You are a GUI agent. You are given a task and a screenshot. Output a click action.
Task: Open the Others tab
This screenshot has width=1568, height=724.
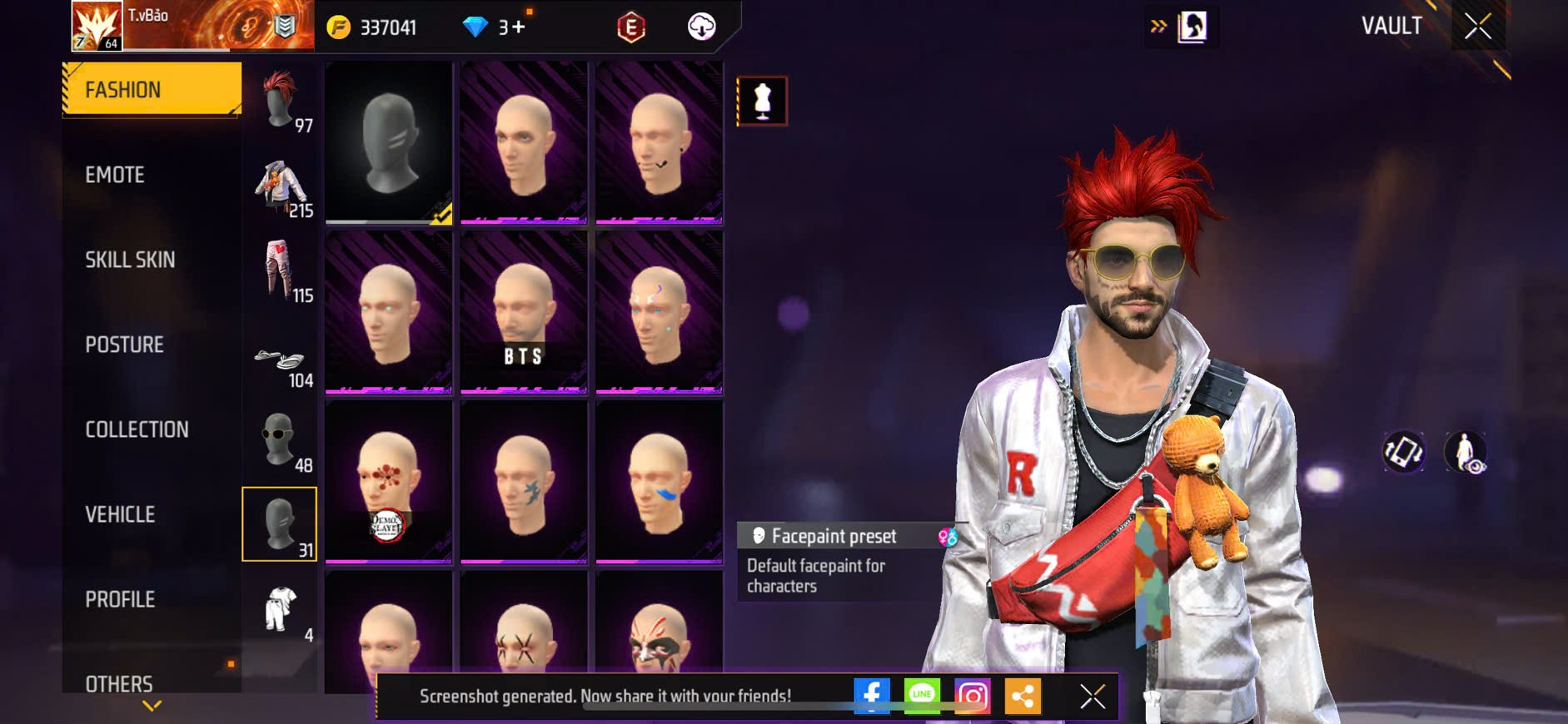point(119,683)
